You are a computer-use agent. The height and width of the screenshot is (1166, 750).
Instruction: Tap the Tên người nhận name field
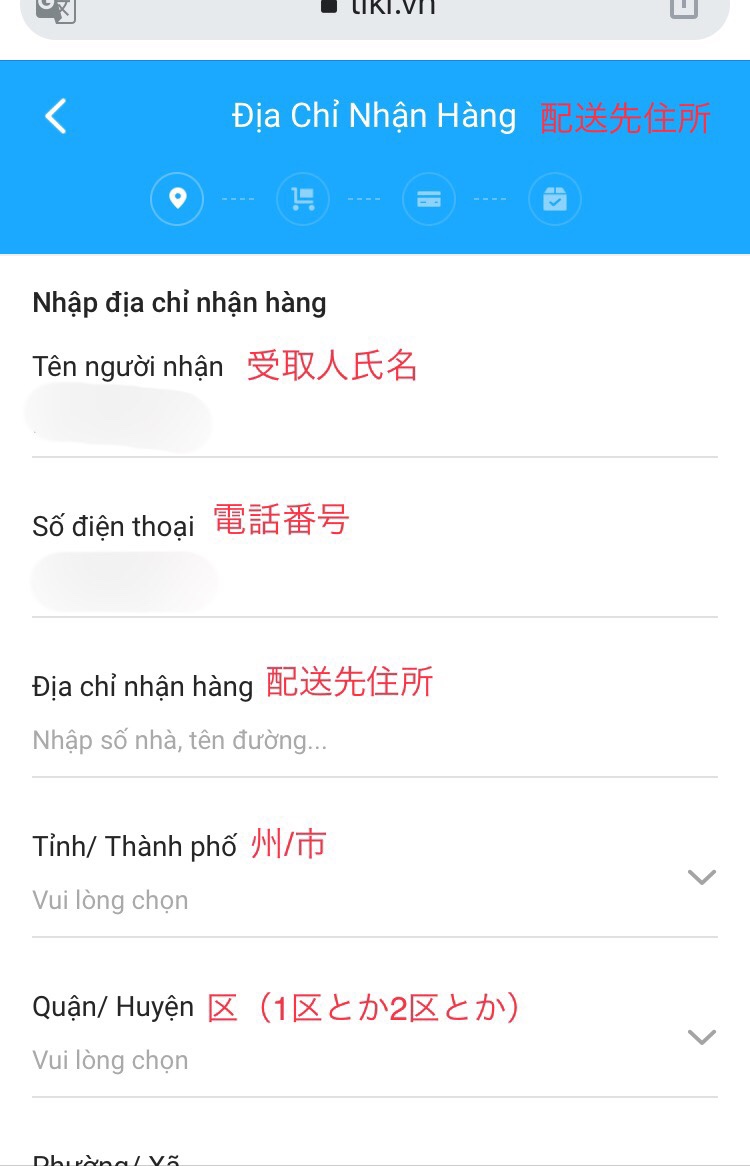pyautogui.click(x=374, y=422)
